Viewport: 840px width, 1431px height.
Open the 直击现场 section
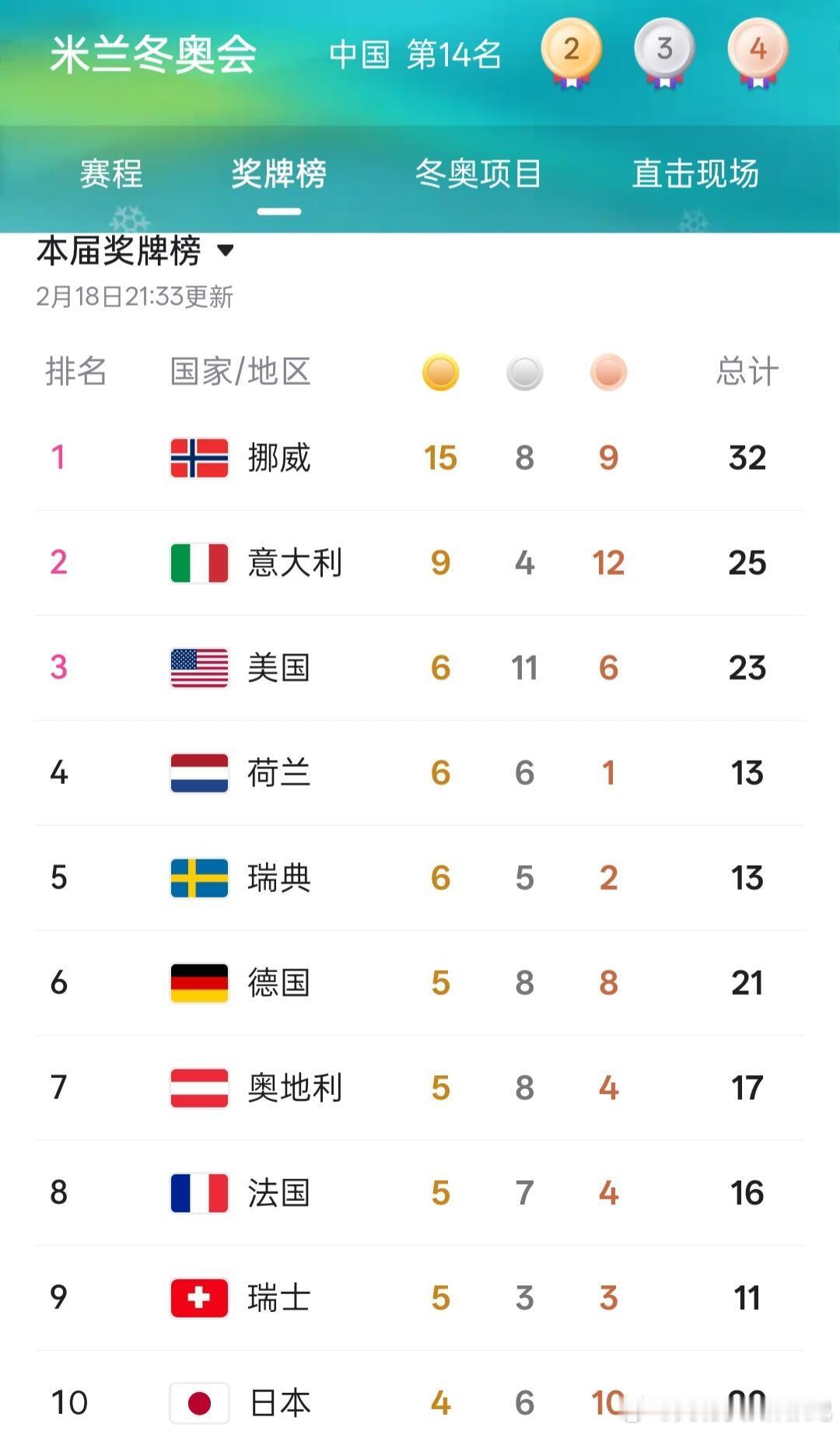pos(696,176)
